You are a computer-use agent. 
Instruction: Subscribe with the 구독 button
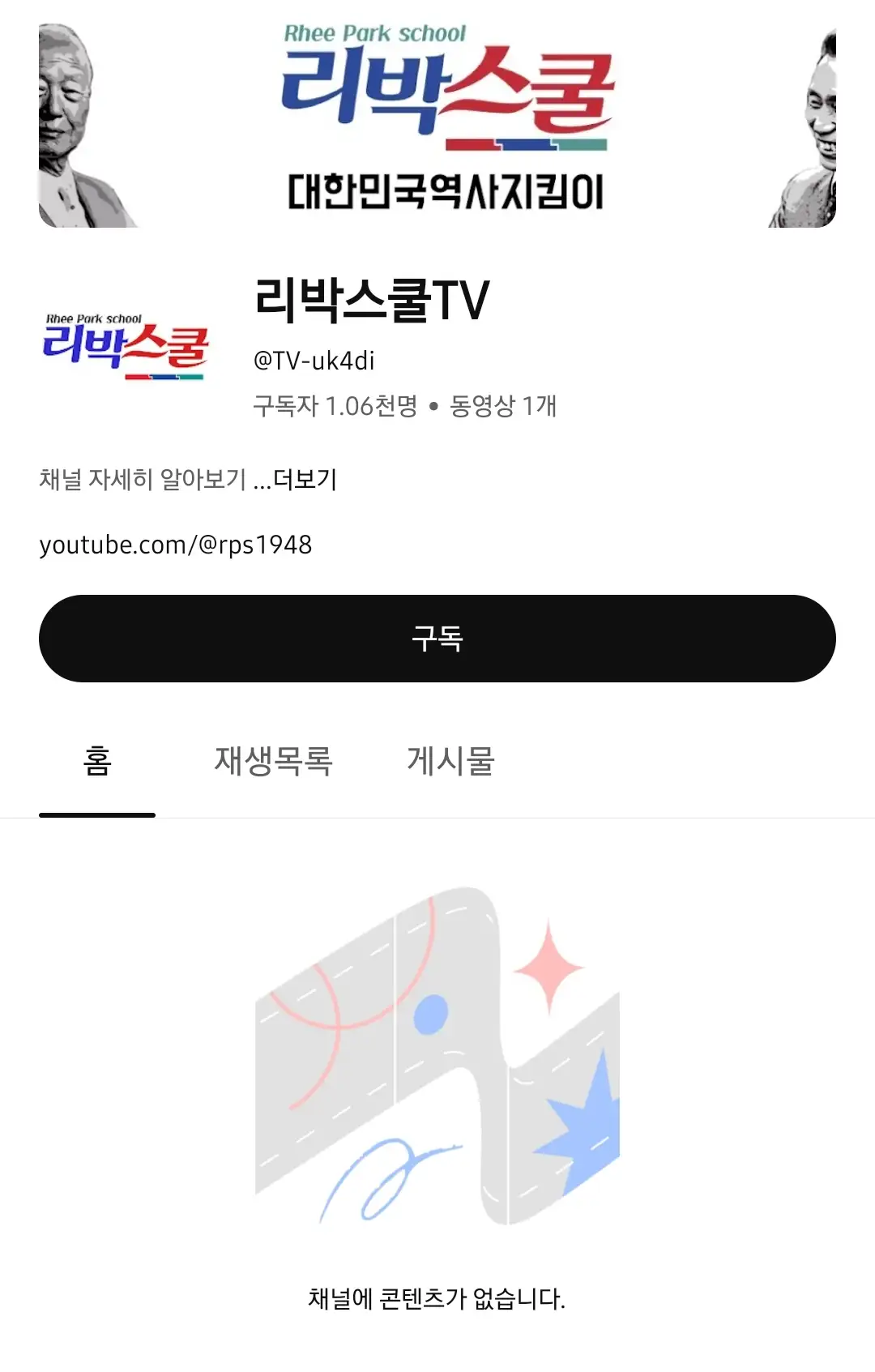coord(437,639)
